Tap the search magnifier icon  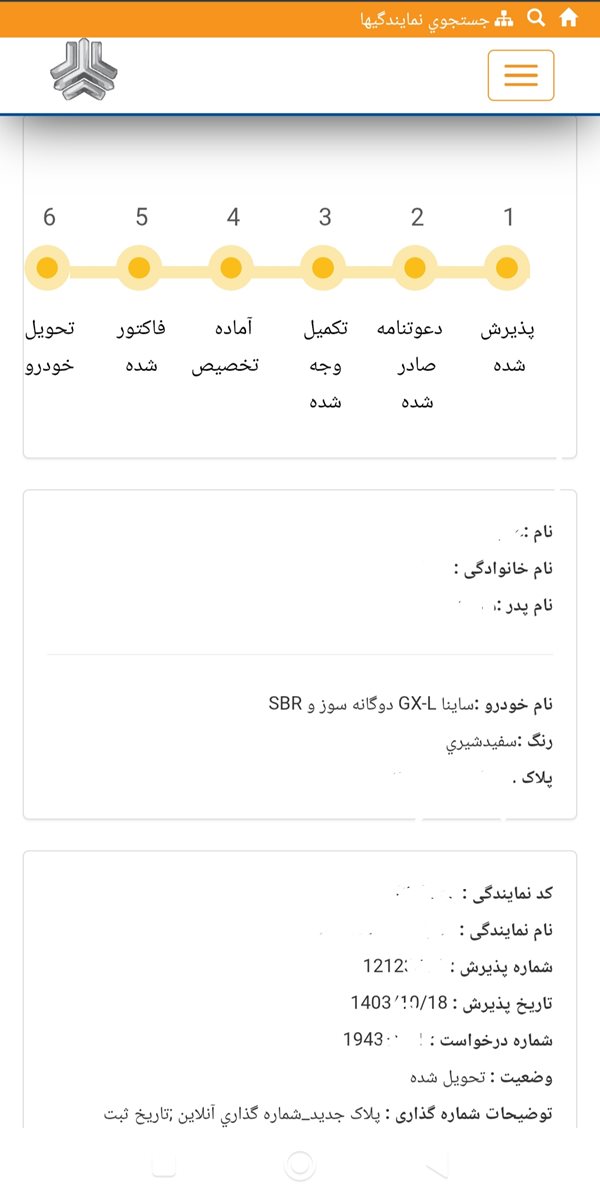(537, 18)
